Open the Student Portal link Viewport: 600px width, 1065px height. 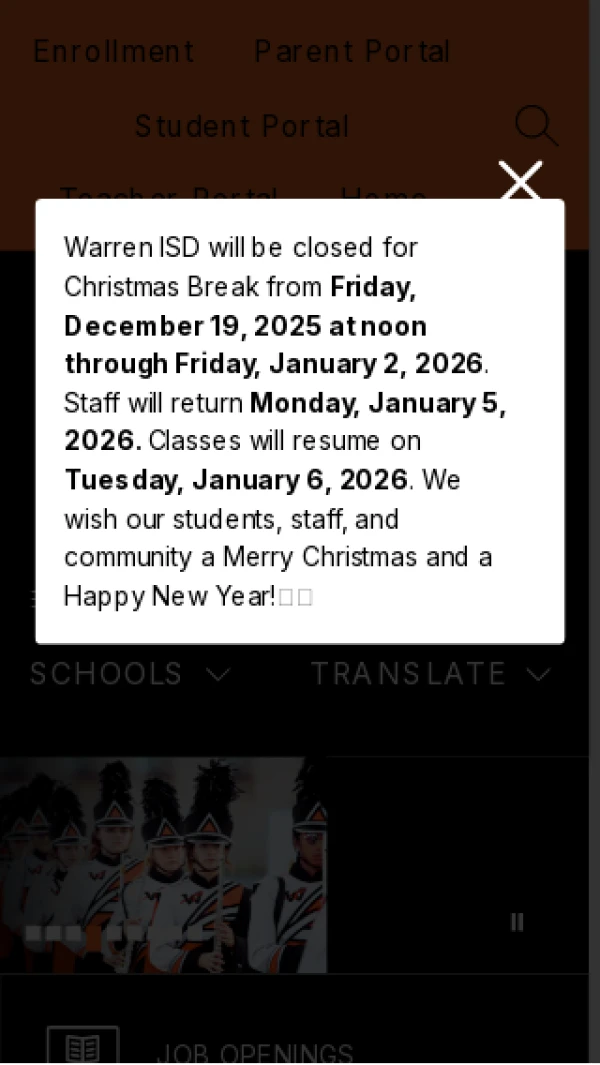tap(242, 127)
